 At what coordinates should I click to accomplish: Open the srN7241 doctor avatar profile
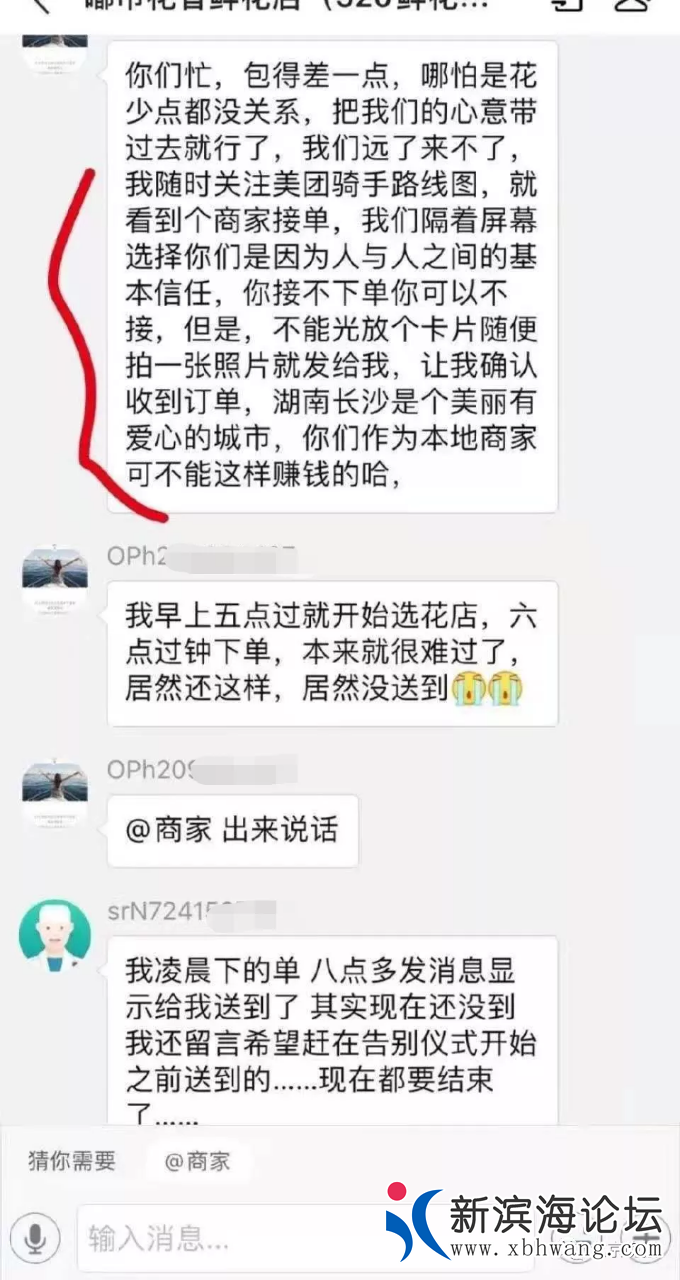coord(55,936)
